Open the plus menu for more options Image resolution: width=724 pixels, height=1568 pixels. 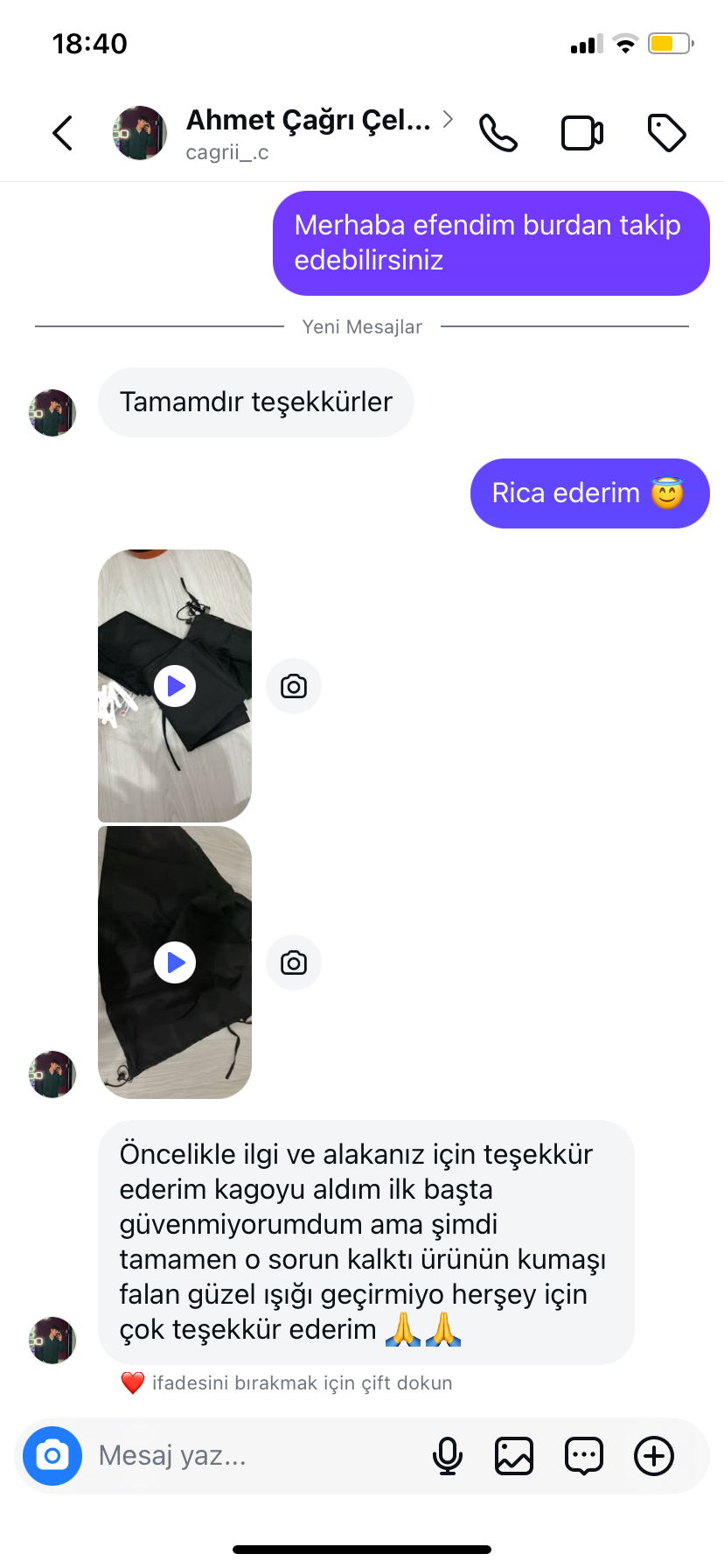coord(654,1456)
